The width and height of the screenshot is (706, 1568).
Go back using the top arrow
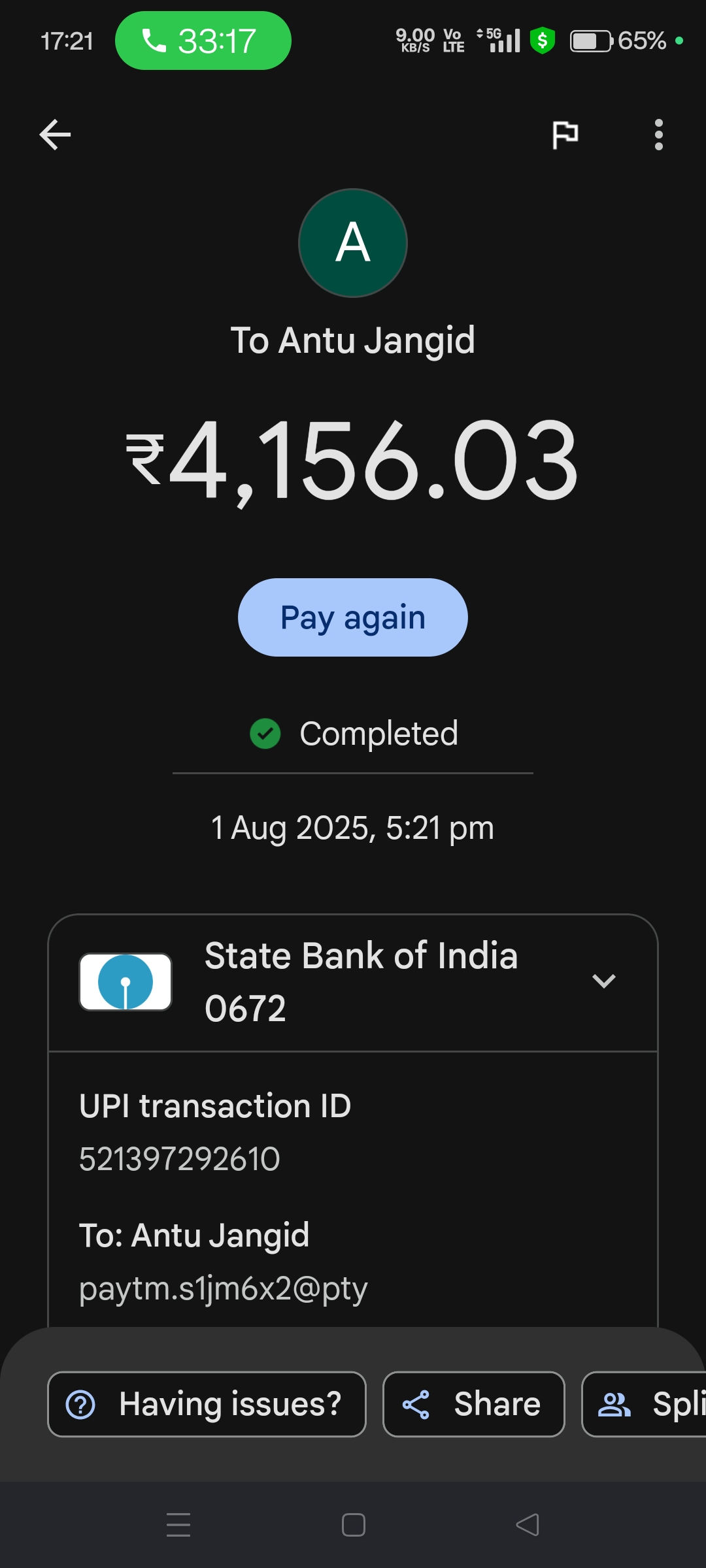coord(55,135)
